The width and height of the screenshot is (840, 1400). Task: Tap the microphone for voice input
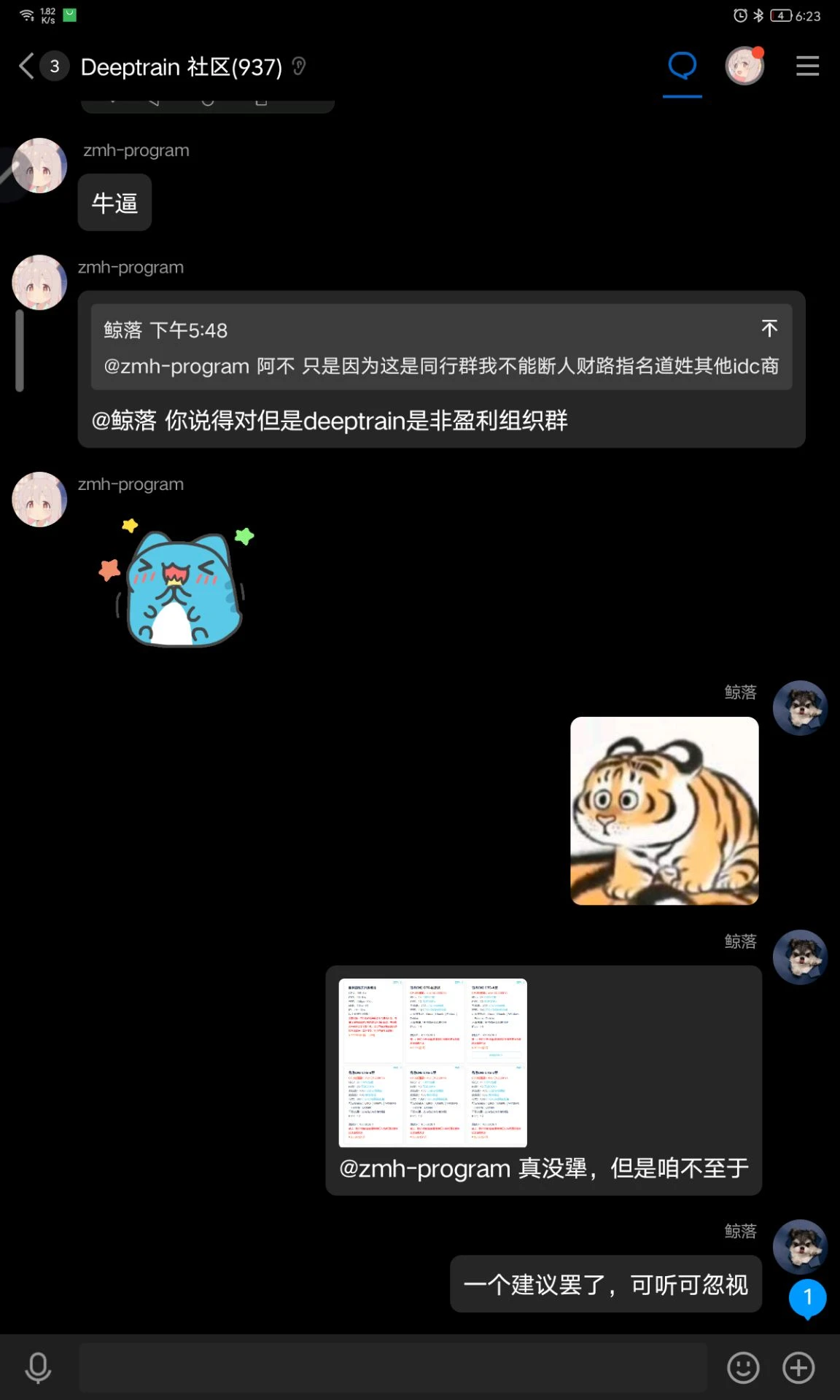coord(38,1368)
